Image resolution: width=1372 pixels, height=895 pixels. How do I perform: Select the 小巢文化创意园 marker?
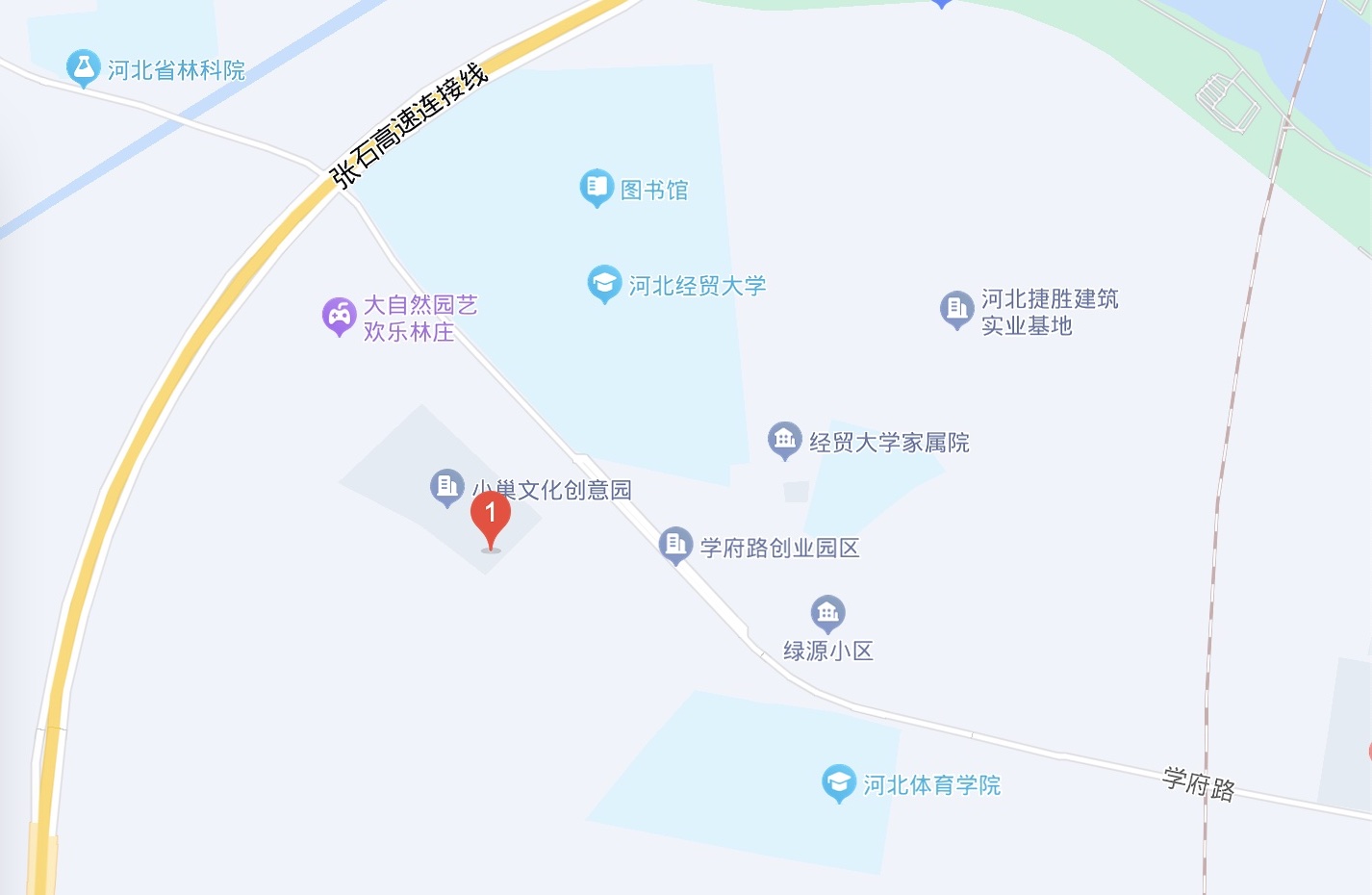[x=446, y=487]
